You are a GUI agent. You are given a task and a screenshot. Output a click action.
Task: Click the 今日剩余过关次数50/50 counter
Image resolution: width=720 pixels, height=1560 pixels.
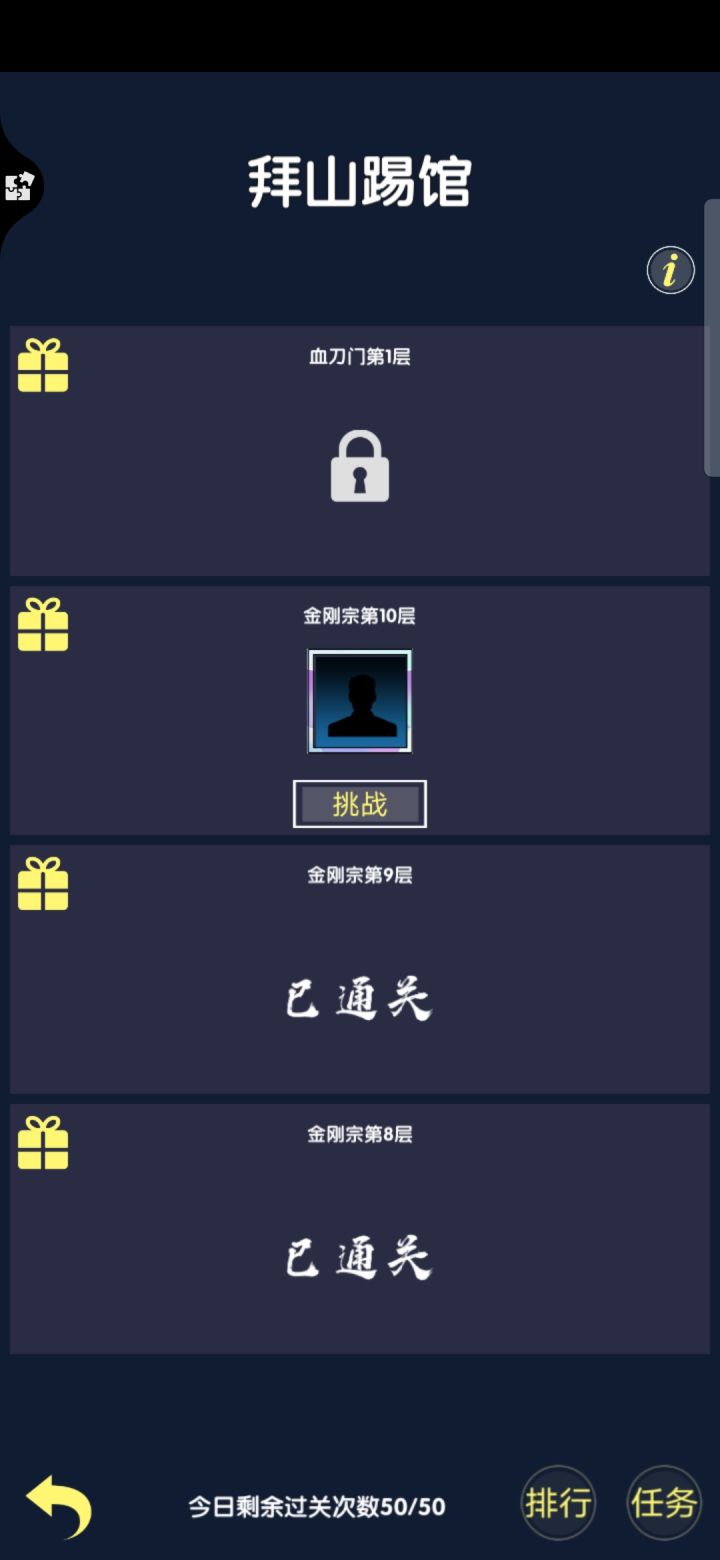(x=317, y=1505)
